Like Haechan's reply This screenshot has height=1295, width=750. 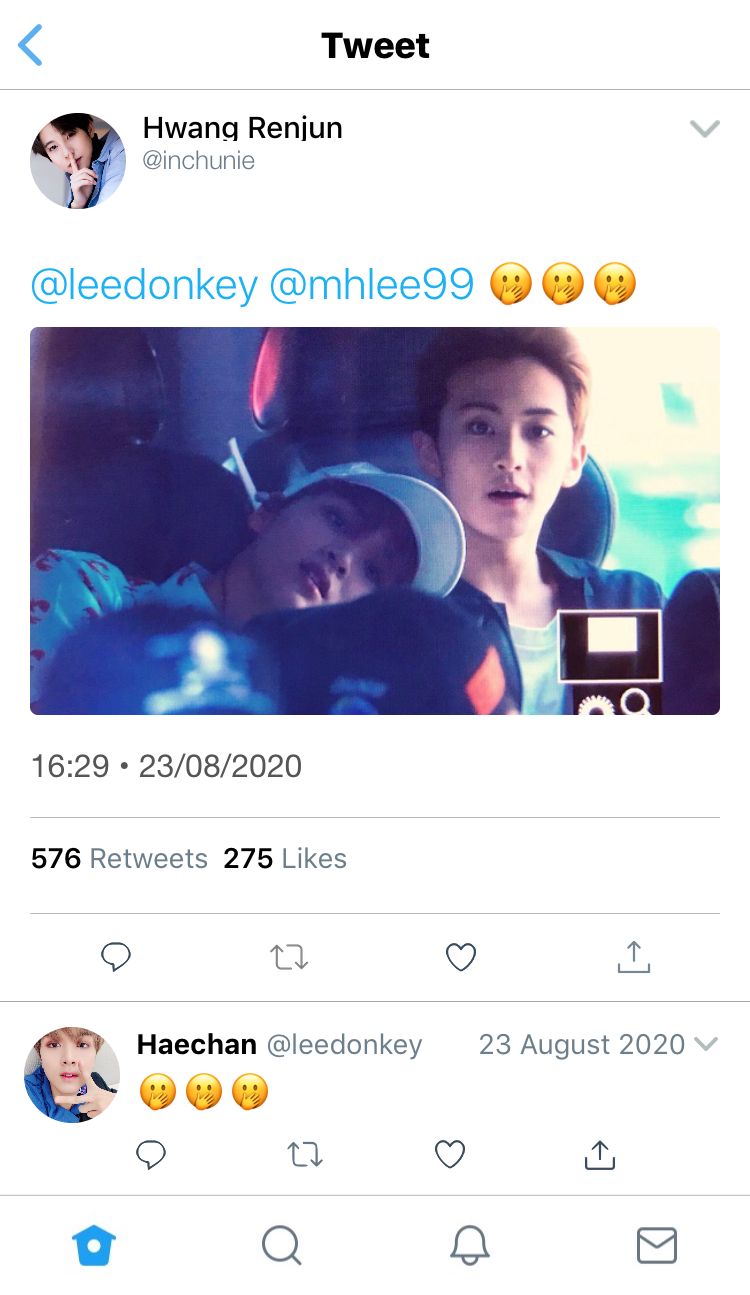tap(450, 1155)
